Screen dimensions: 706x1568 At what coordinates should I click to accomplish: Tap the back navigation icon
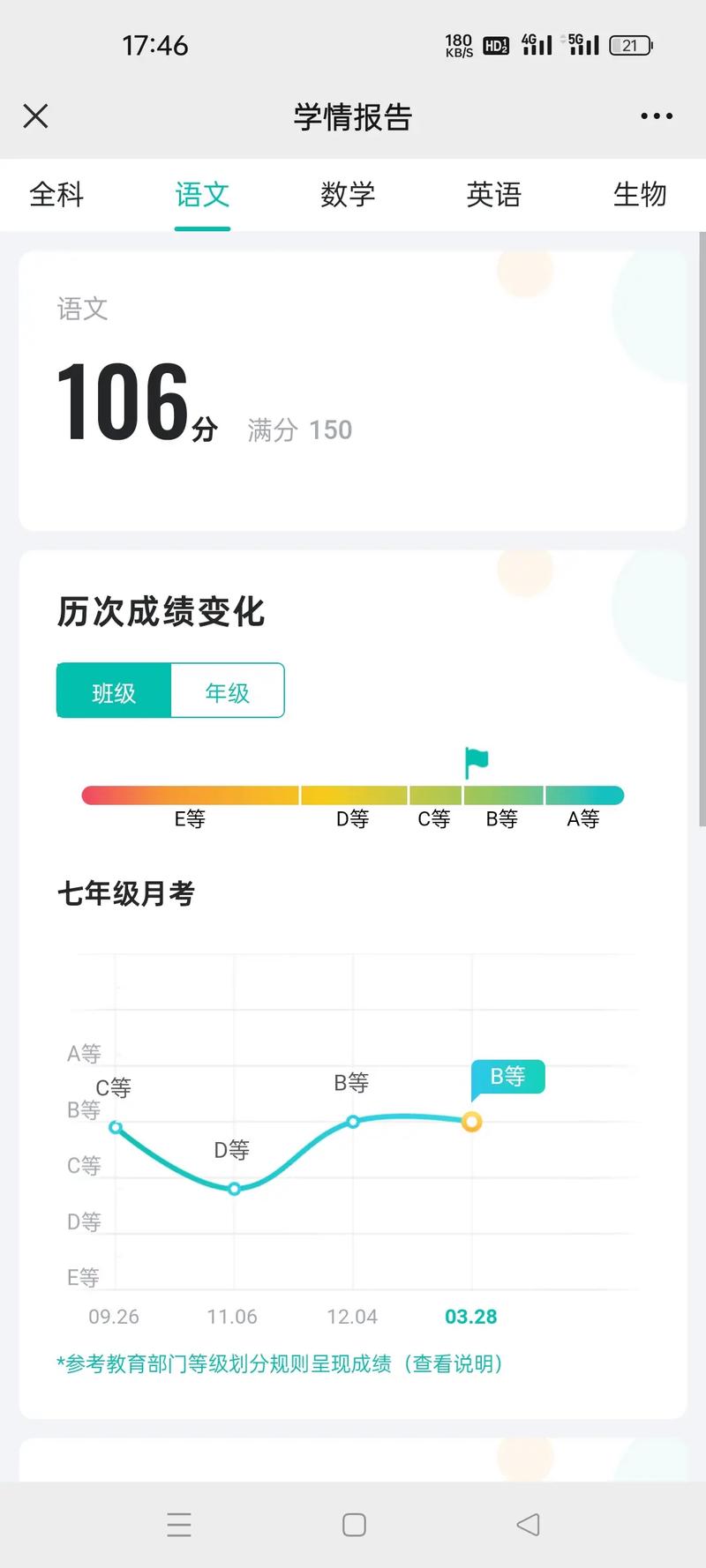click(x=527, y=1524)
